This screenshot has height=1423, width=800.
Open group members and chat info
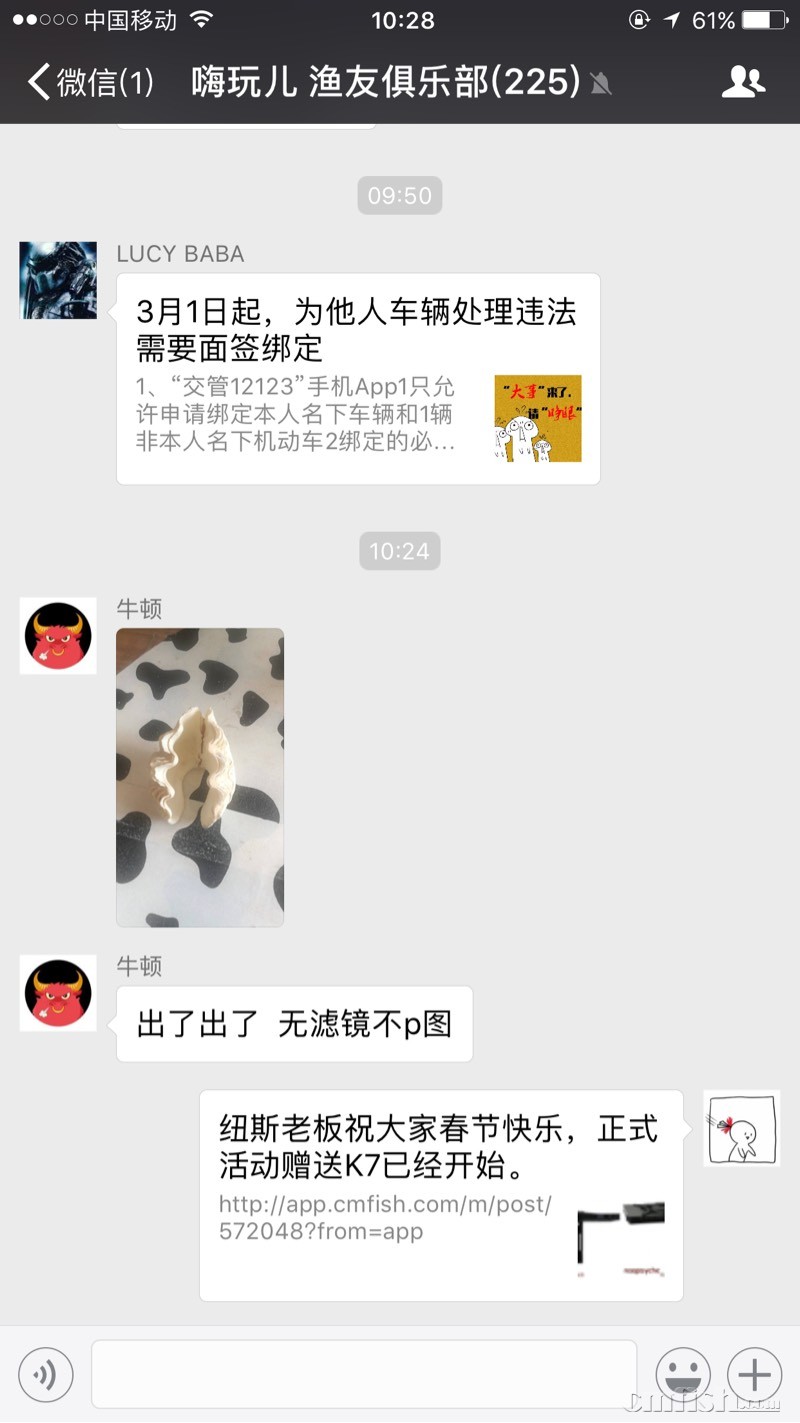pos(742,82)
